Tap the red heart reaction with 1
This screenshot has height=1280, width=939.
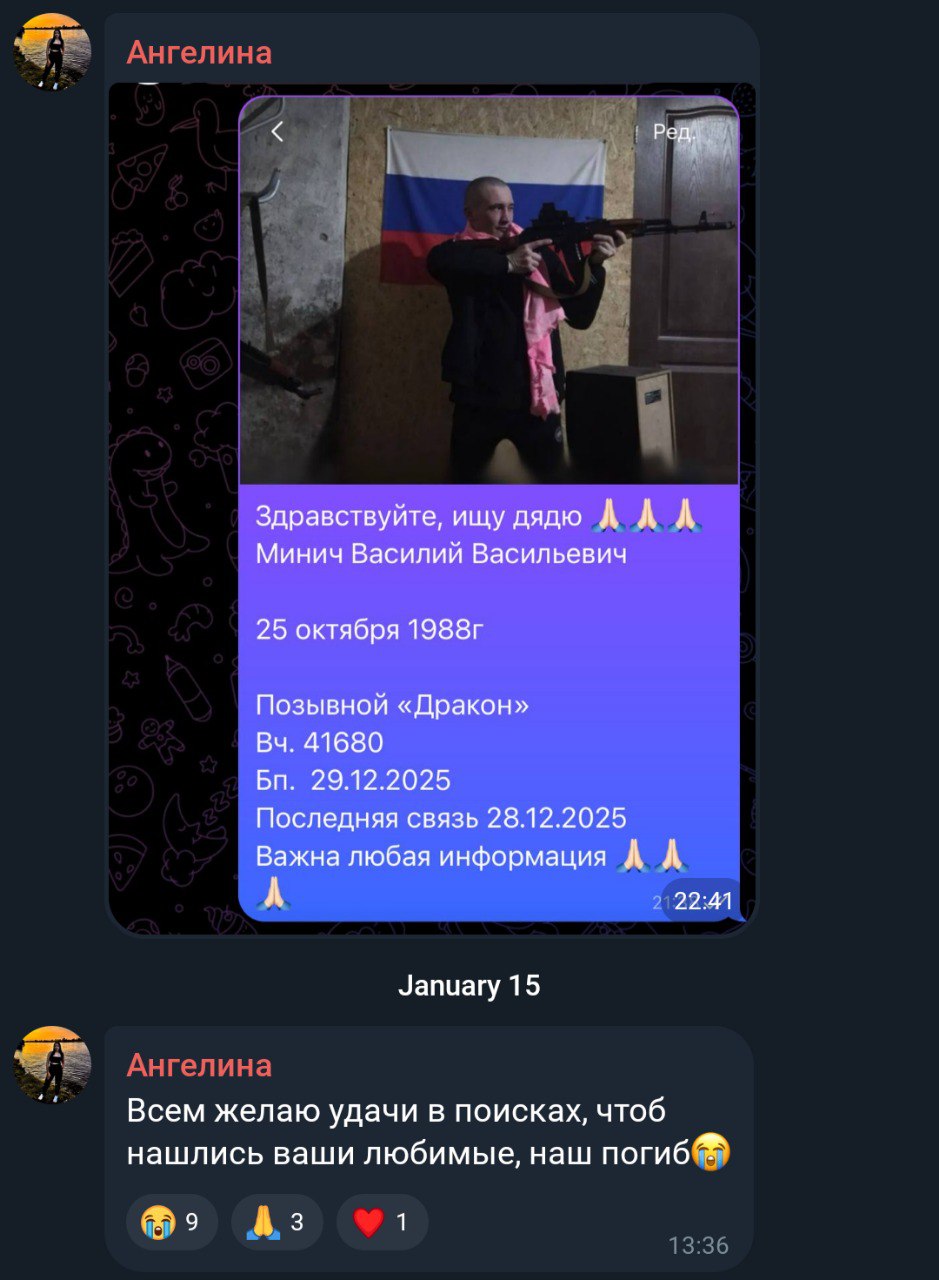pos(382,1221)
